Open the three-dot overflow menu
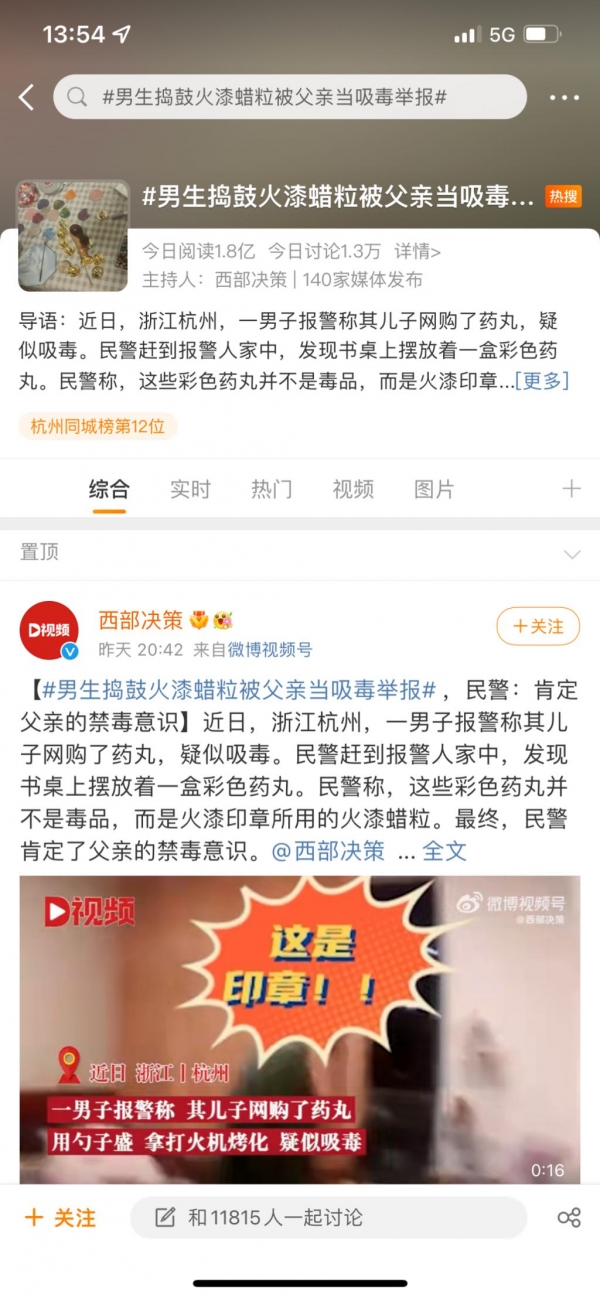This screenshot has width=600, height=1298. (564, 98)
